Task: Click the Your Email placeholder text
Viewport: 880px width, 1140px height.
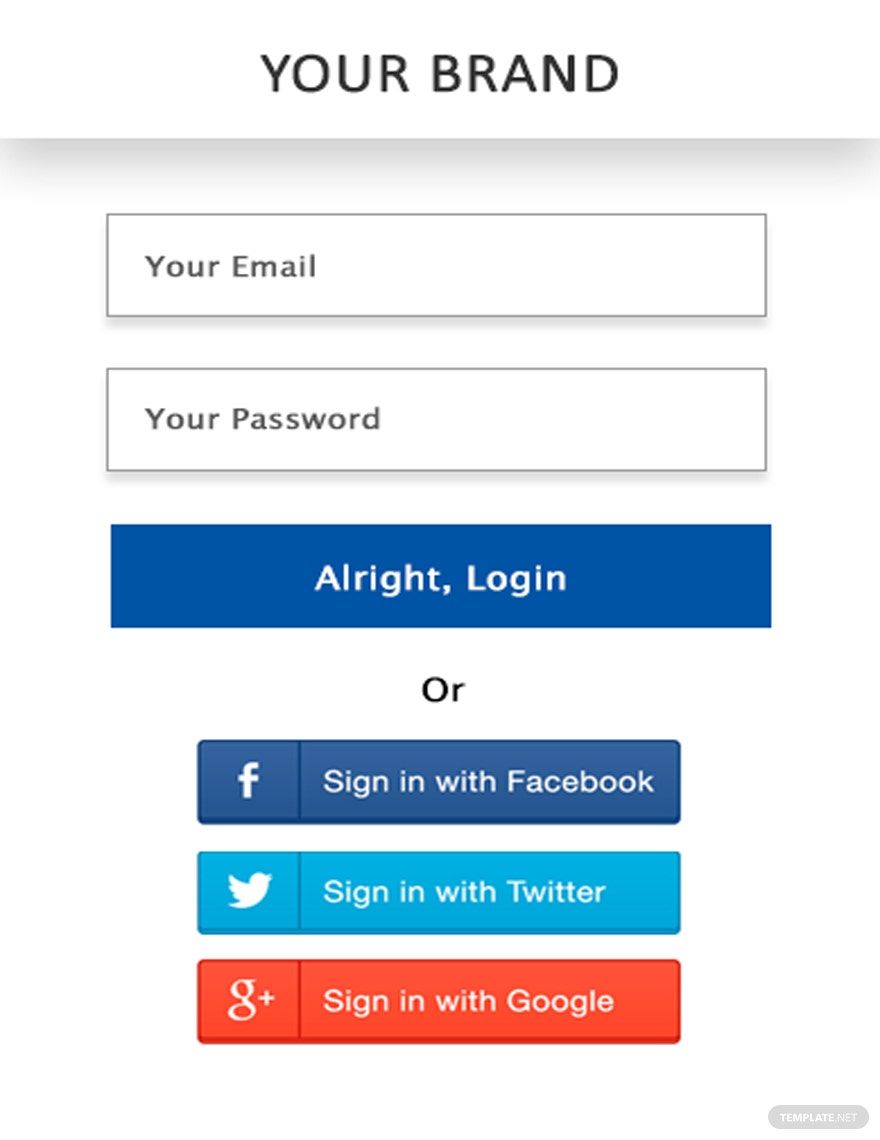Action: pyautogui.click(x=231, y=265)
